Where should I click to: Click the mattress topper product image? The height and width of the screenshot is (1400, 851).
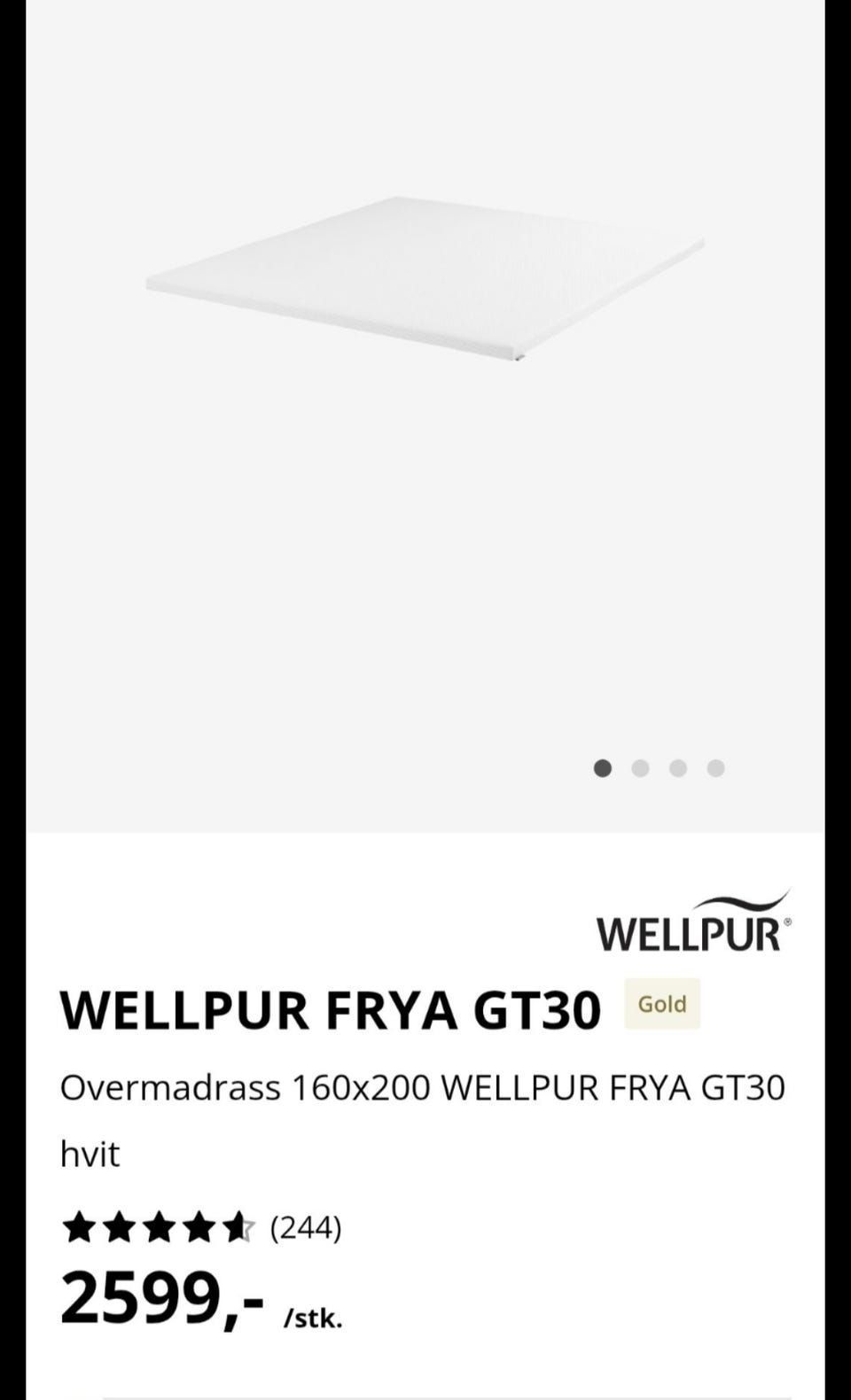tap(425, 275)
